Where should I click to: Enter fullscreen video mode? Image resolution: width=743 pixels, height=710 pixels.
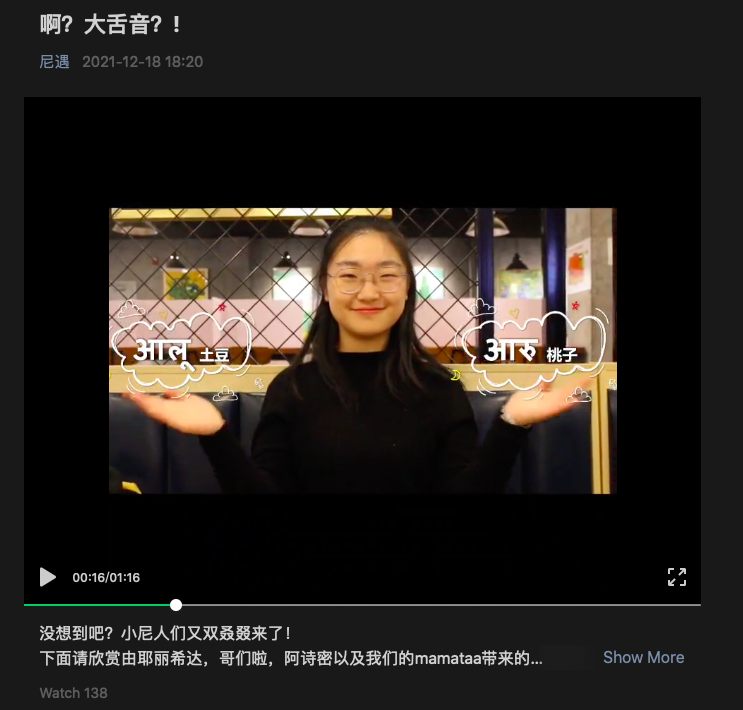click(677, 577)
